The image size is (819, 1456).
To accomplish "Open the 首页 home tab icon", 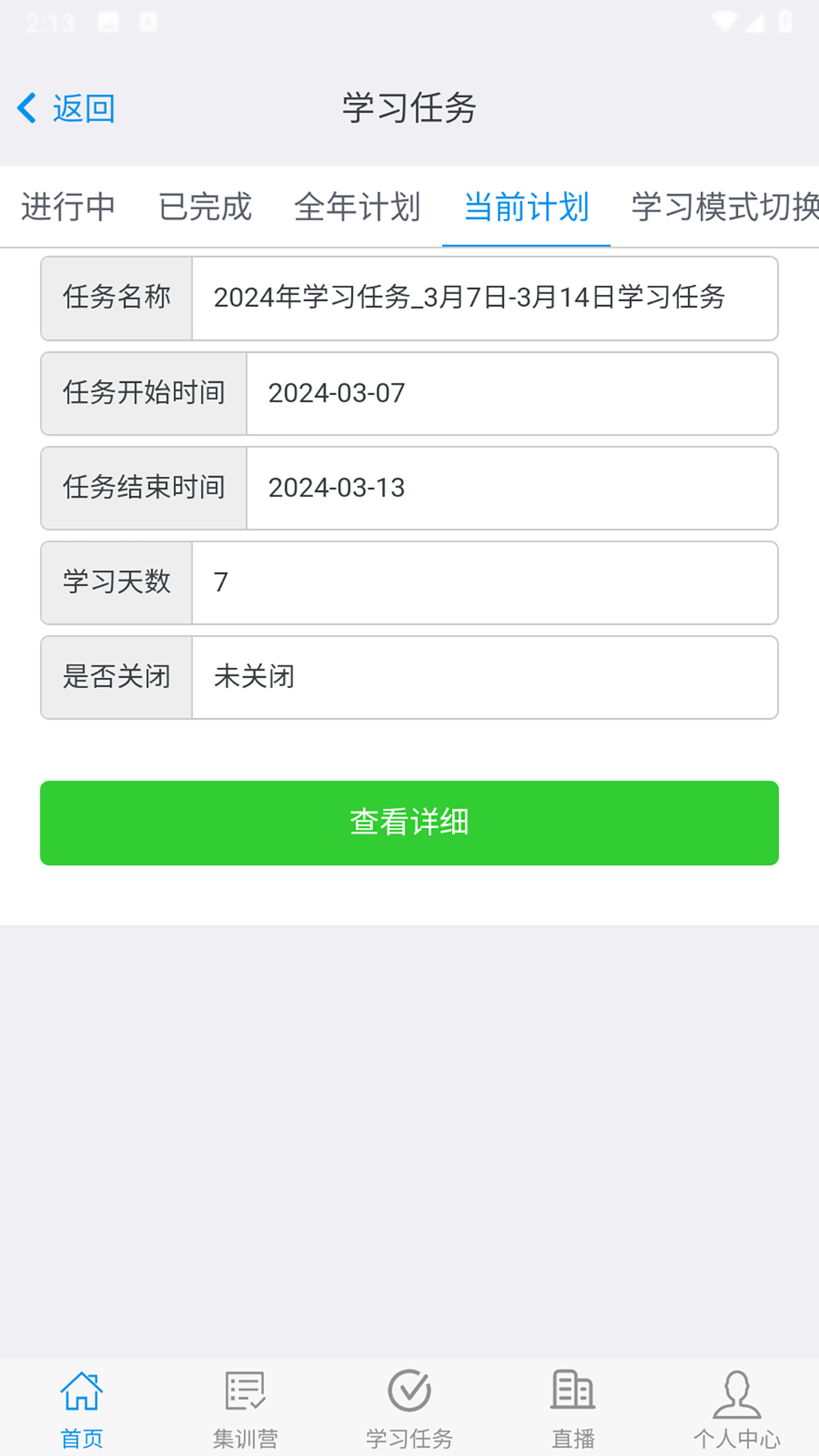I will click(81, 1394).
